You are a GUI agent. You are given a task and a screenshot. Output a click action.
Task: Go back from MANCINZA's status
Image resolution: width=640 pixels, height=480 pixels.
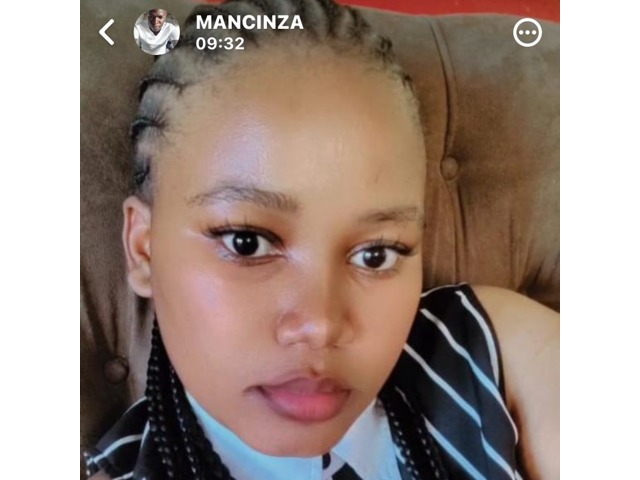click(107, 32)
